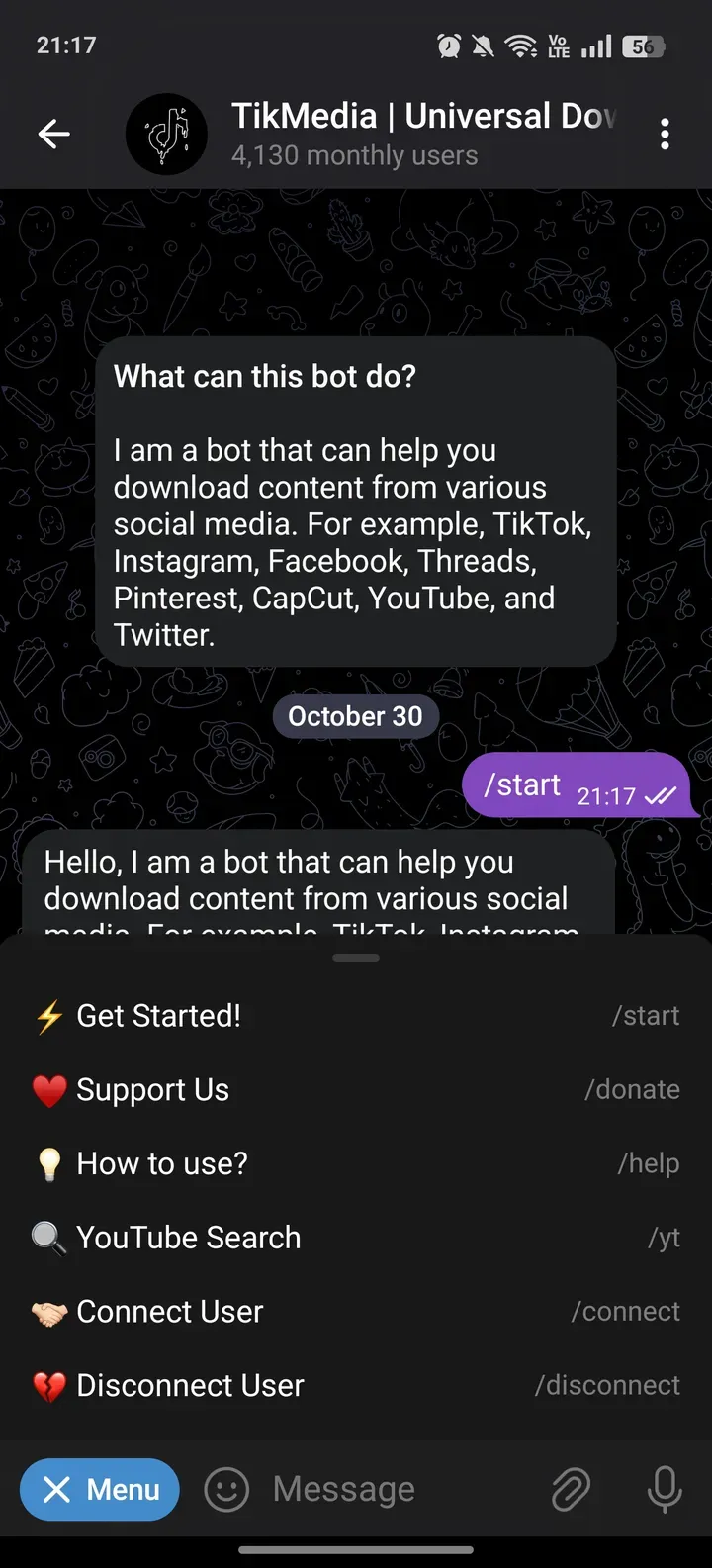Open the TikMedia bot profile picture
The height and width of the screenshot is (1568, 712).
pyautogui.click(x=166, y=134)
